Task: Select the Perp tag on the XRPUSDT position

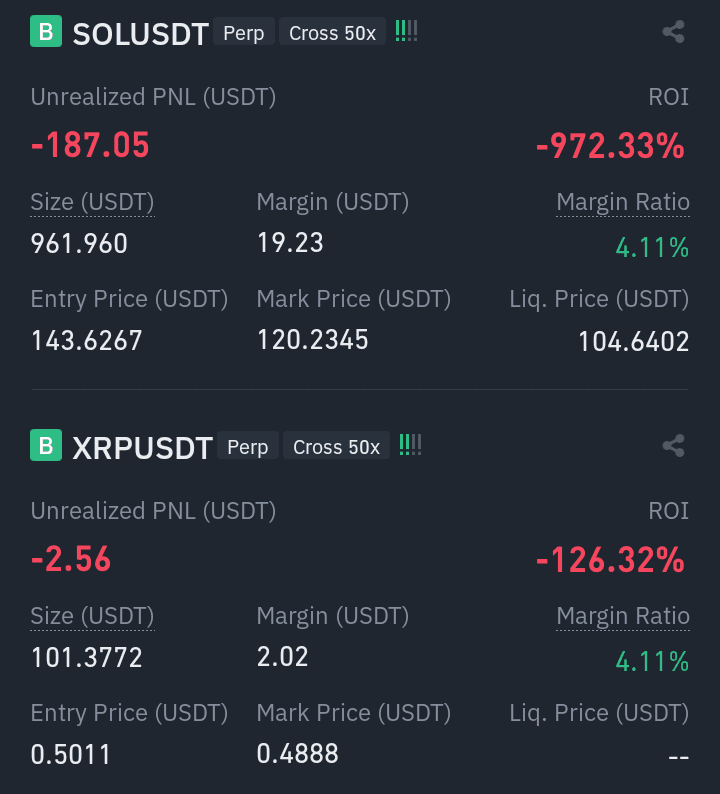Action: [x=248, y=446]
